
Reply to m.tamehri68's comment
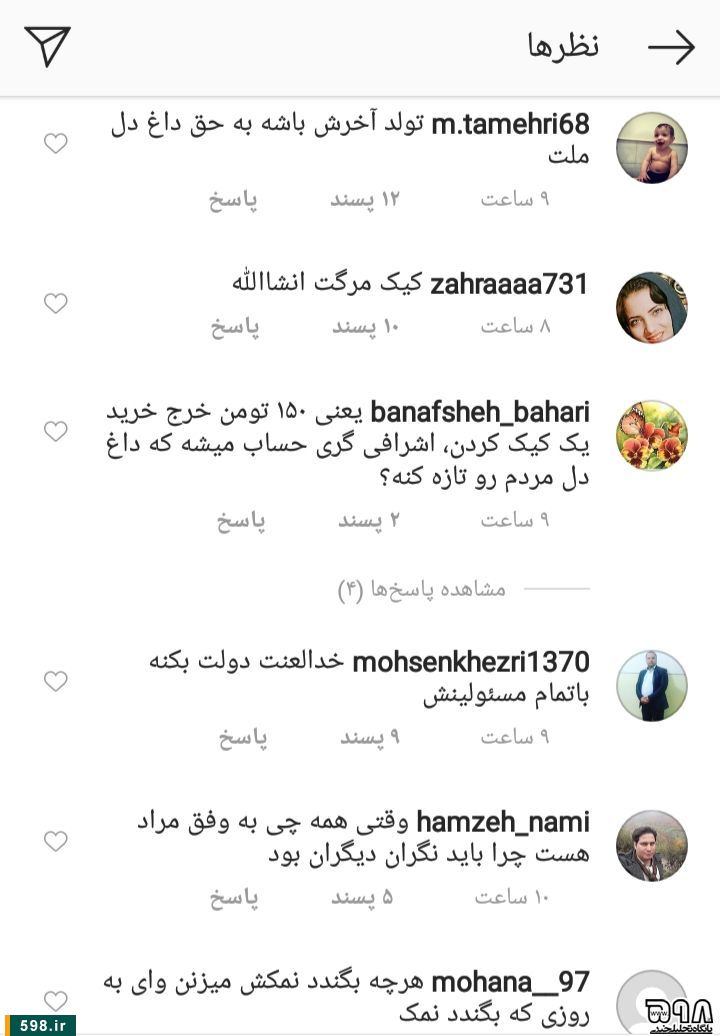[x=233, y=200]
